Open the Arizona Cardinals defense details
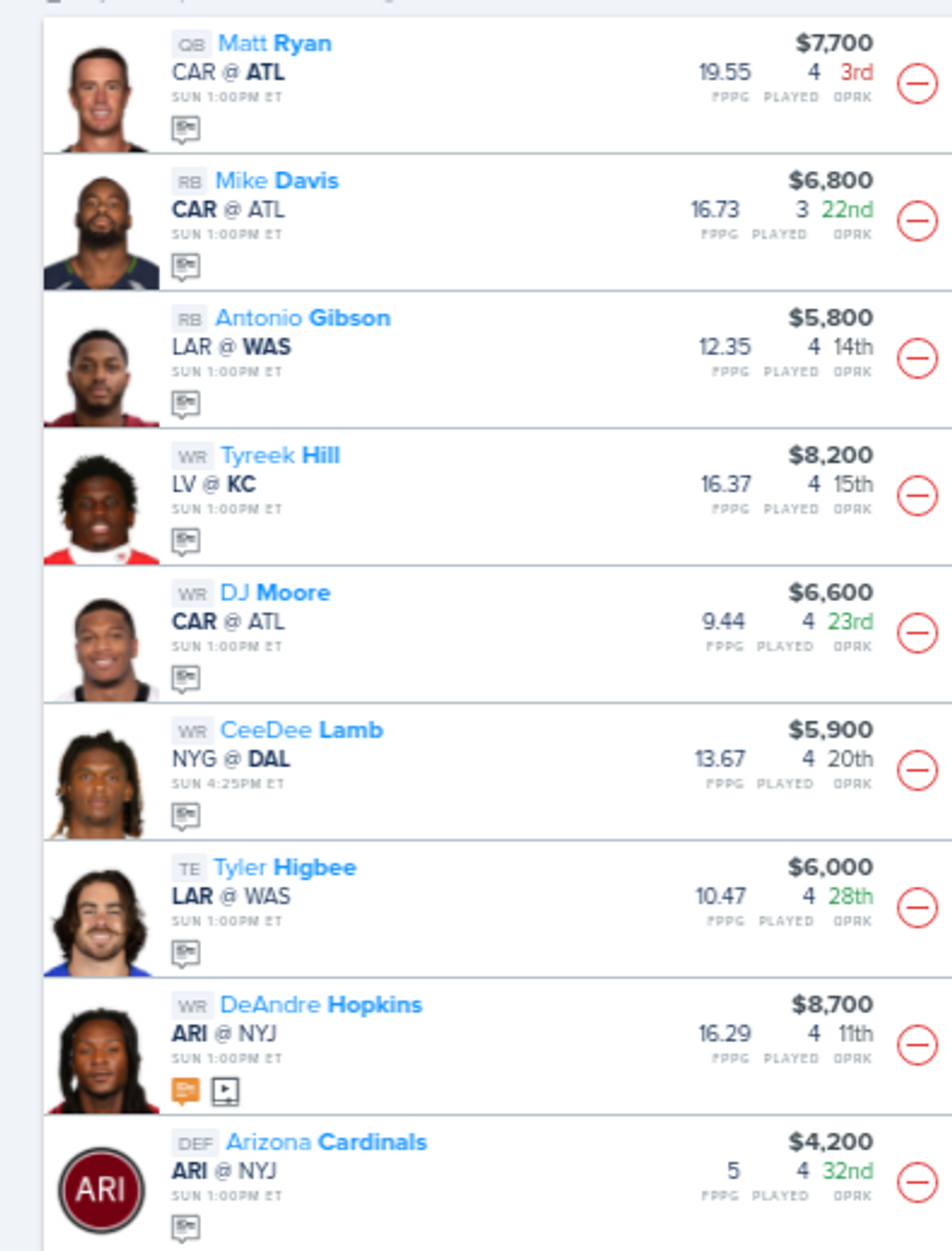Image resolution: width=952 pixels, height=1251 pixels. click(x=326, y=1142)
